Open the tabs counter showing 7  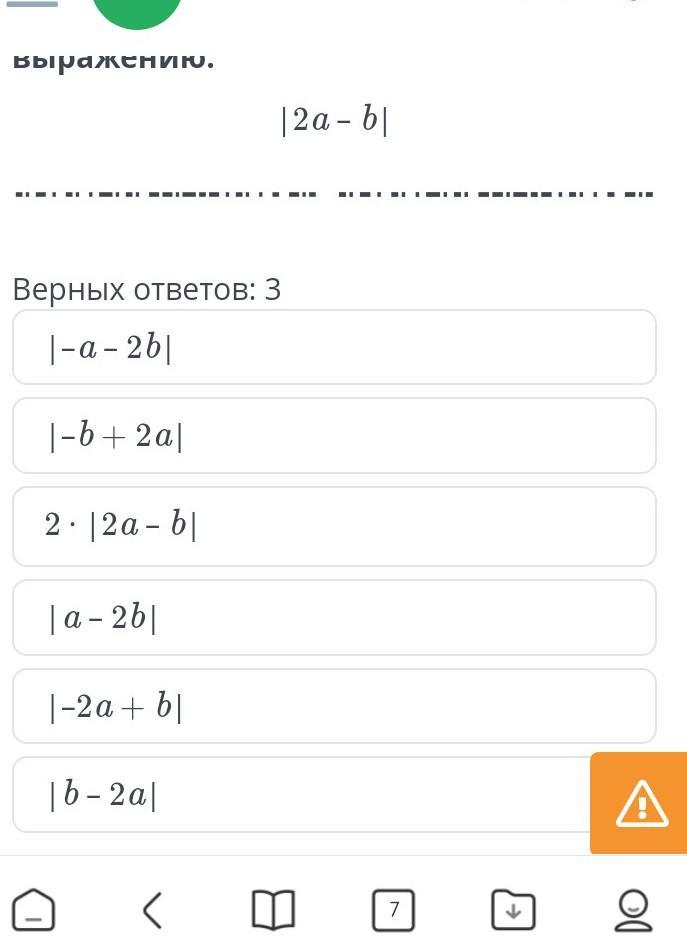coord(394,910)
